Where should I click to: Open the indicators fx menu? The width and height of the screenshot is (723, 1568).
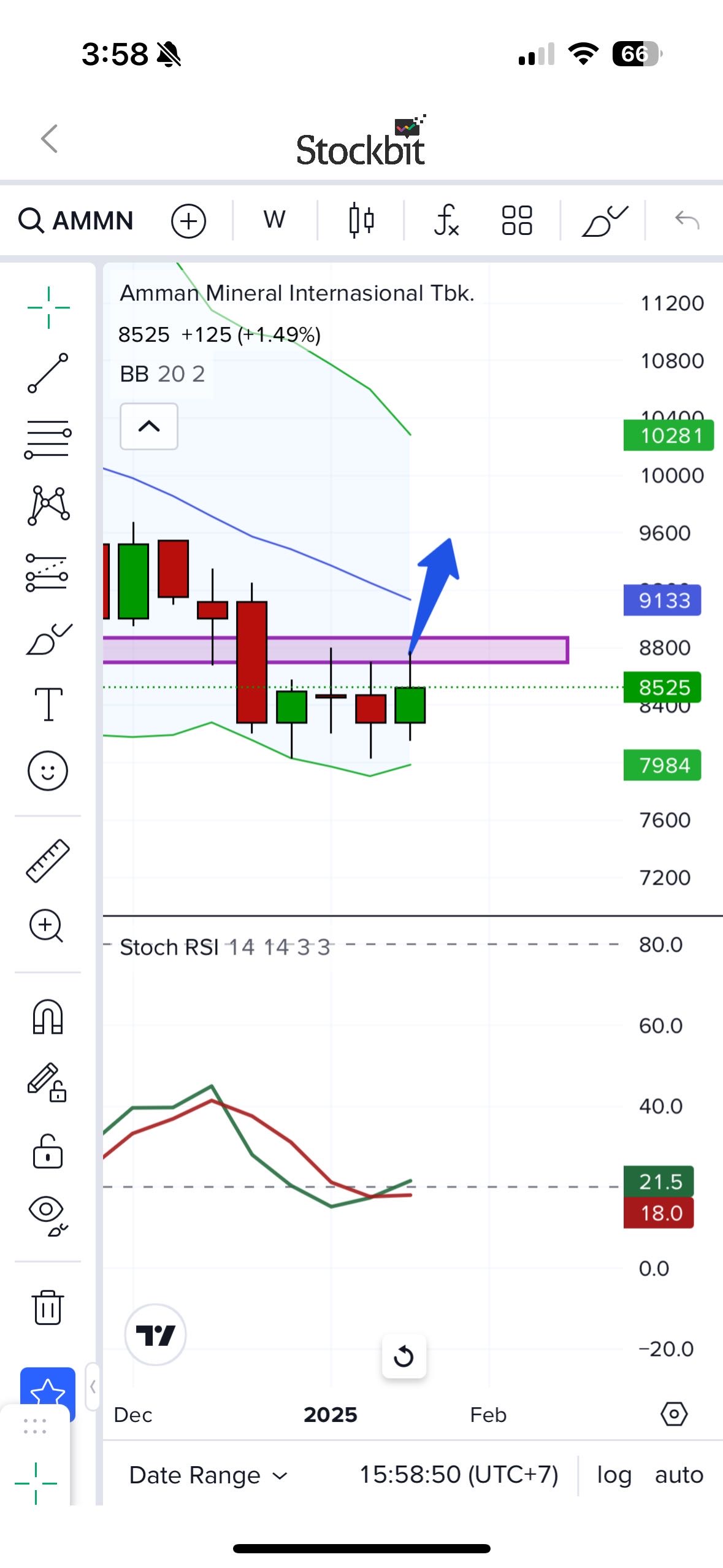(x=446, y=221)
